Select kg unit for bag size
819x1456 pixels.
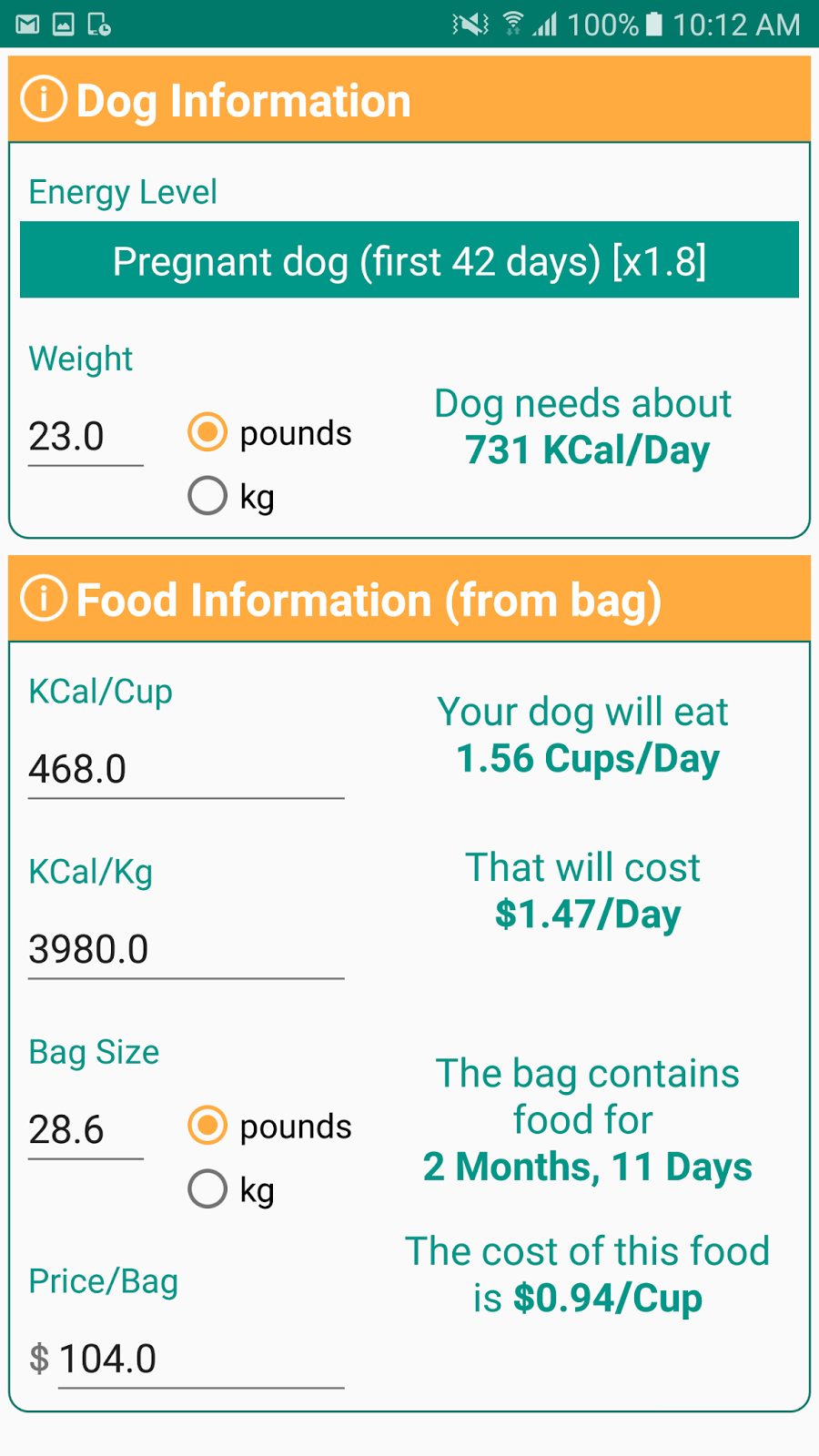click(207, 1188)
